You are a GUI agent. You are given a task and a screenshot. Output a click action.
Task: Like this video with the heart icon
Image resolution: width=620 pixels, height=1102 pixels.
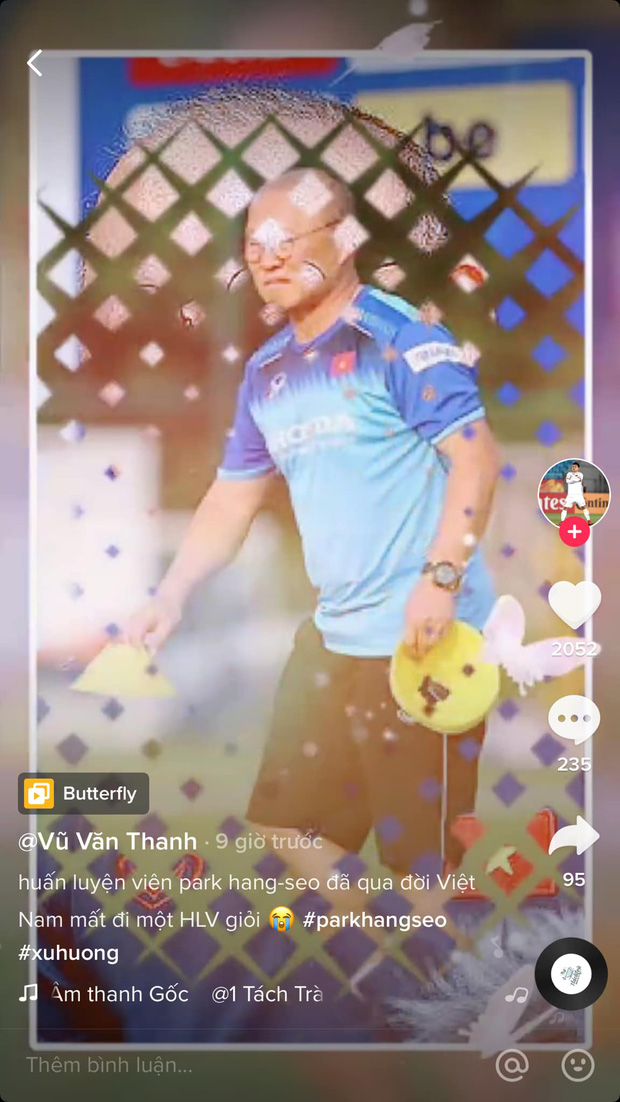(x=574, y=604)
